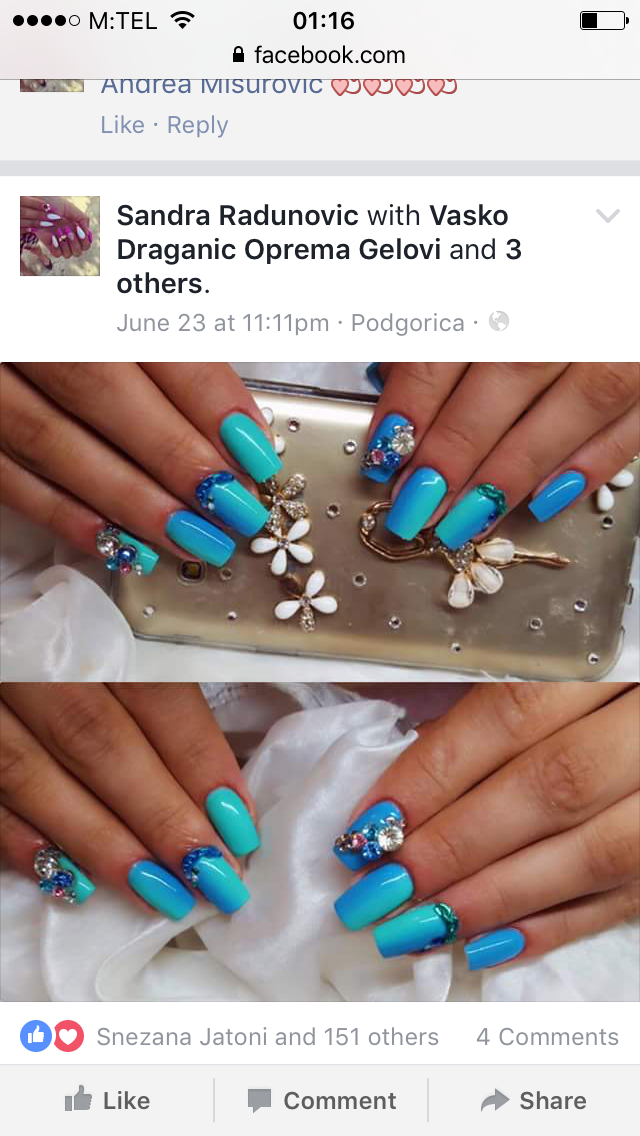Like Sandra Radunovic's nail post

(107, 1100)
